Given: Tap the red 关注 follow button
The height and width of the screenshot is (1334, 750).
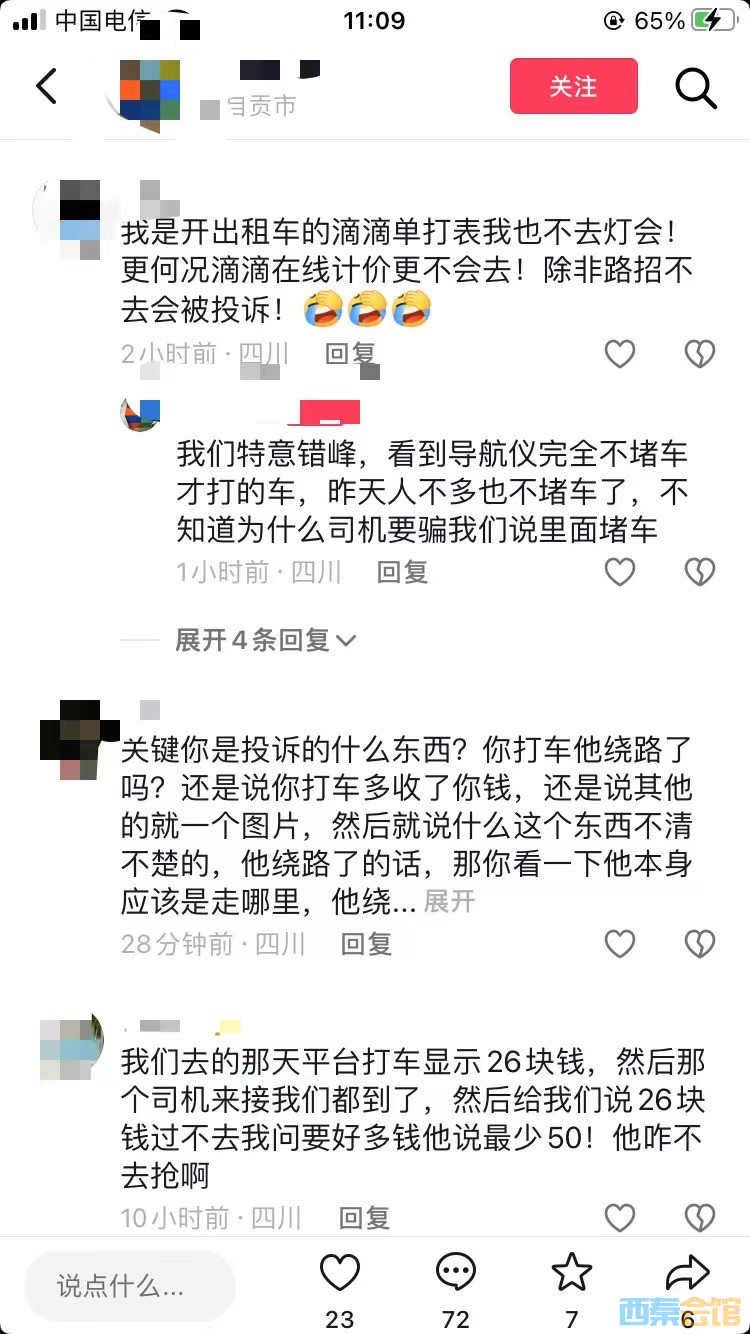Looking at the screenshot, I should coord(573,86).
